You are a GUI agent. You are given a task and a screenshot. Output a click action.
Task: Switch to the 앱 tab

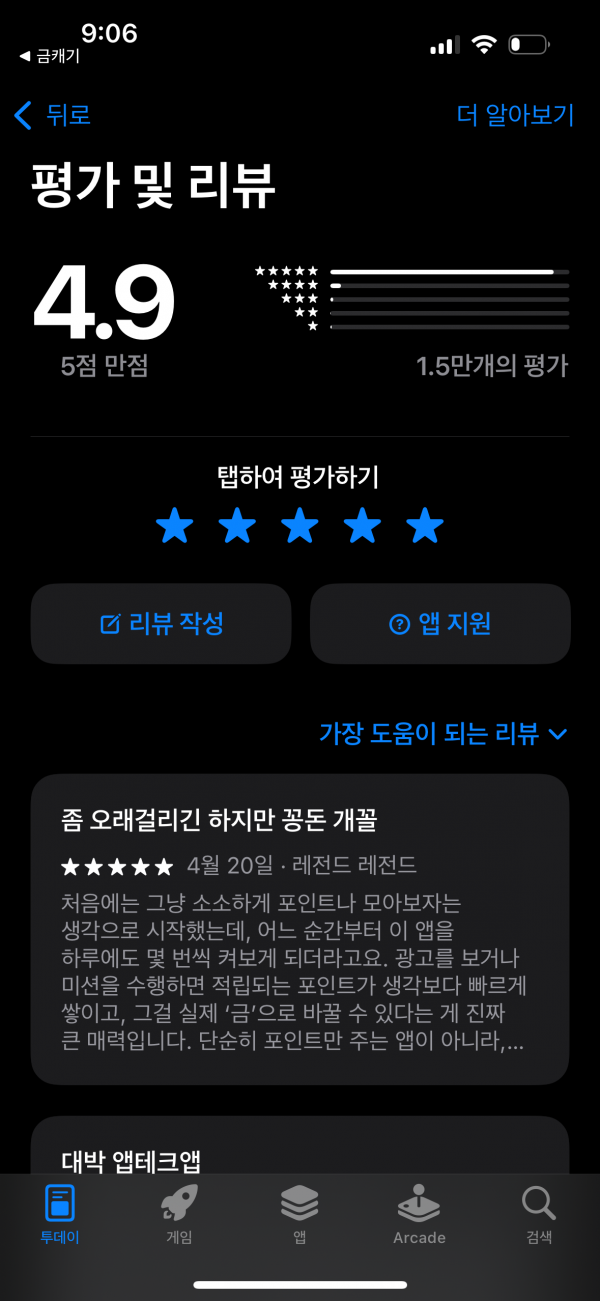coord(299,1214)
